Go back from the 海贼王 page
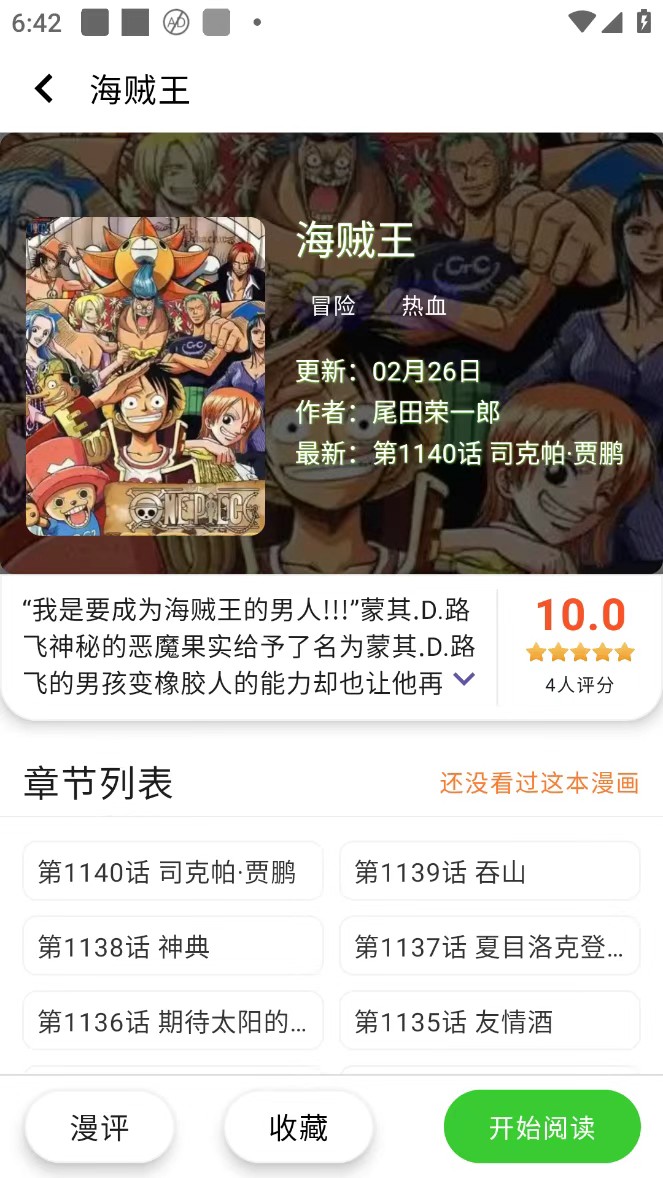Screen dimensions: 663x1178 43,89
